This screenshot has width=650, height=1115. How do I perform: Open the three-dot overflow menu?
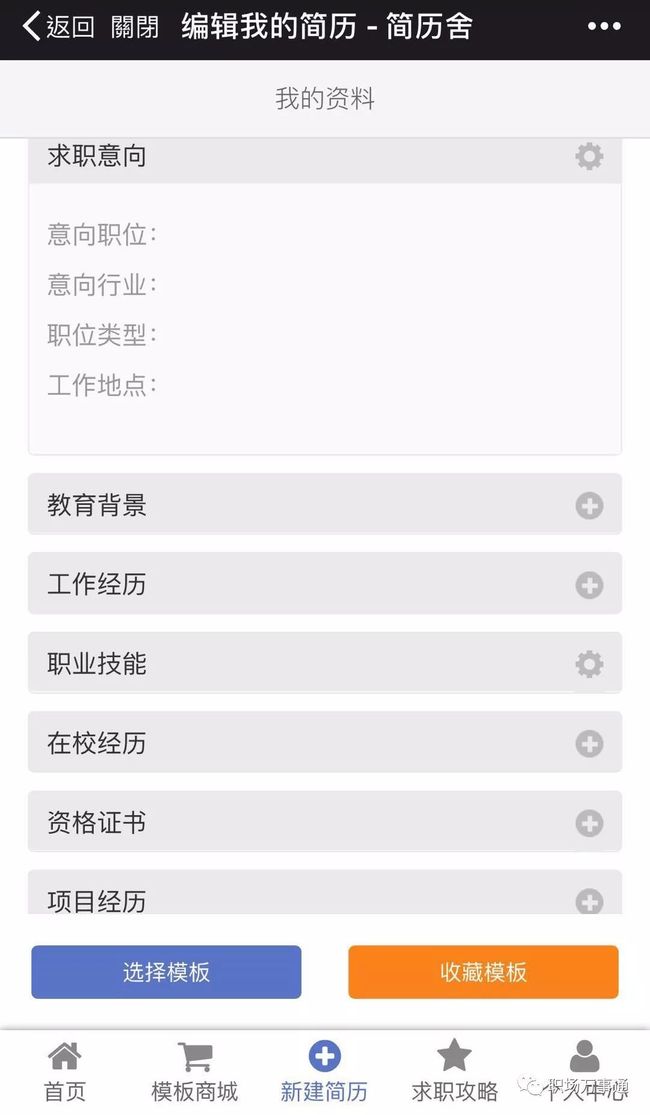(x=604, y=27)
